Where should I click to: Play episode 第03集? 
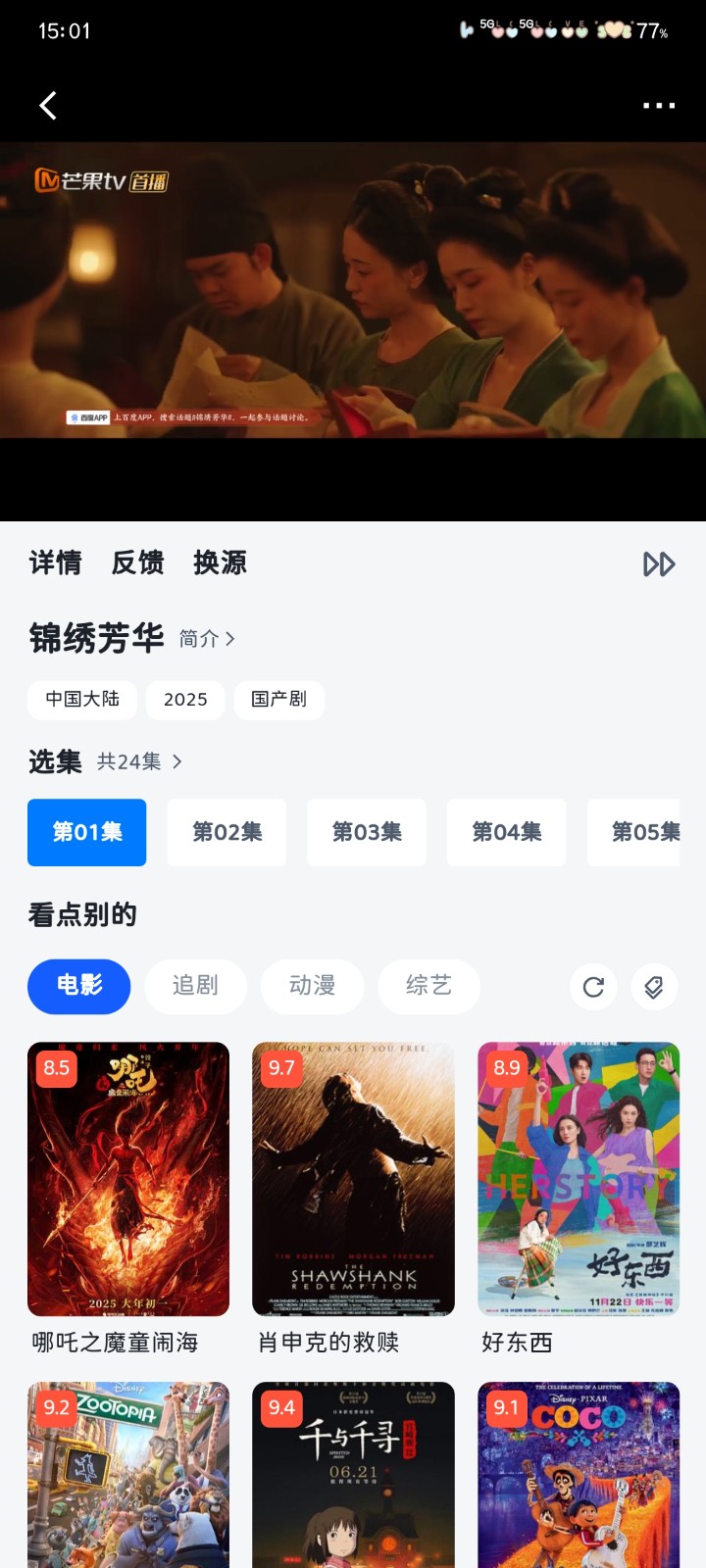[x=367, y=832]
